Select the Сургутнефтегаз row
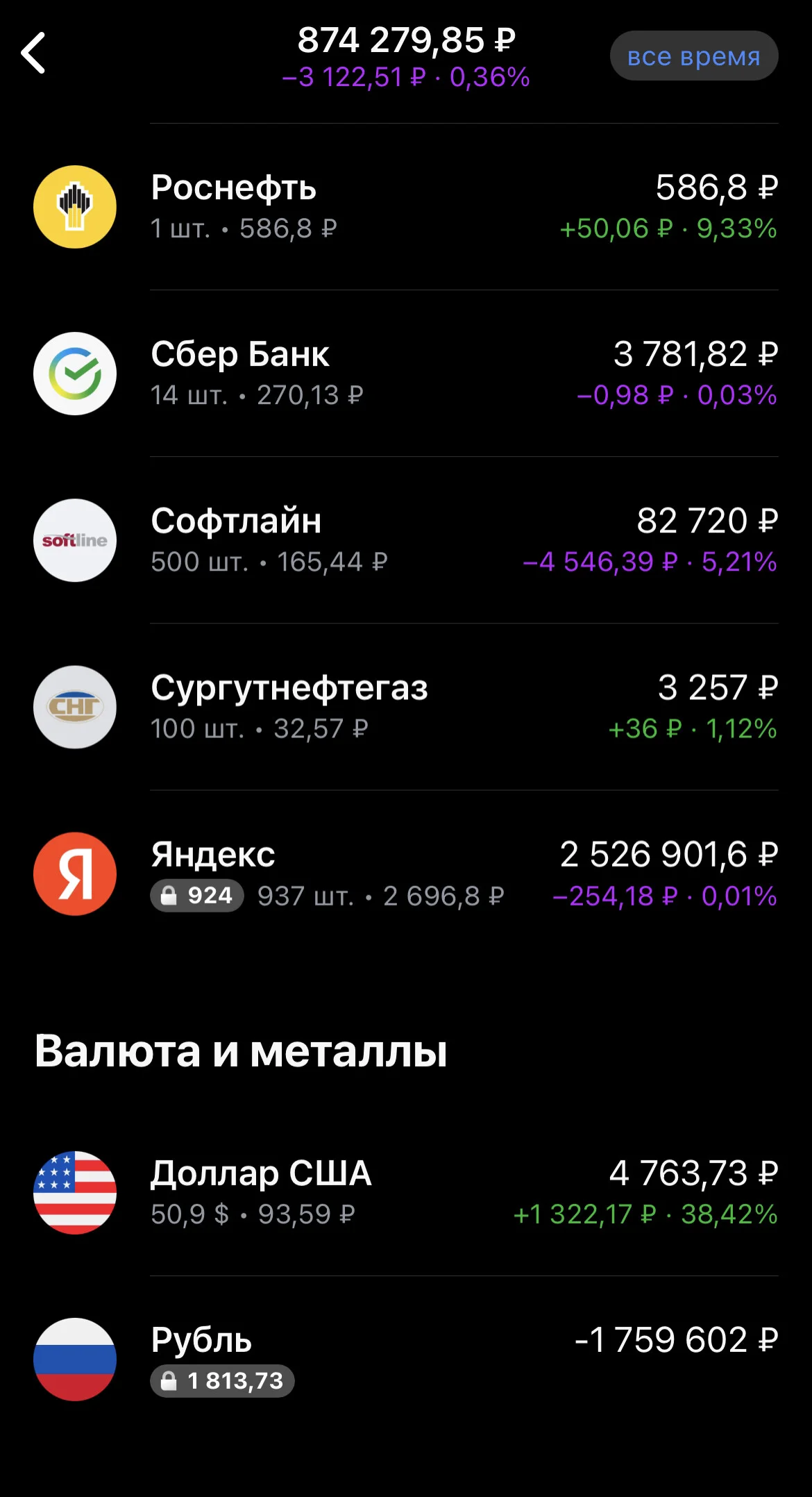This screenshot has height=1497, width=812. point(406,707)
